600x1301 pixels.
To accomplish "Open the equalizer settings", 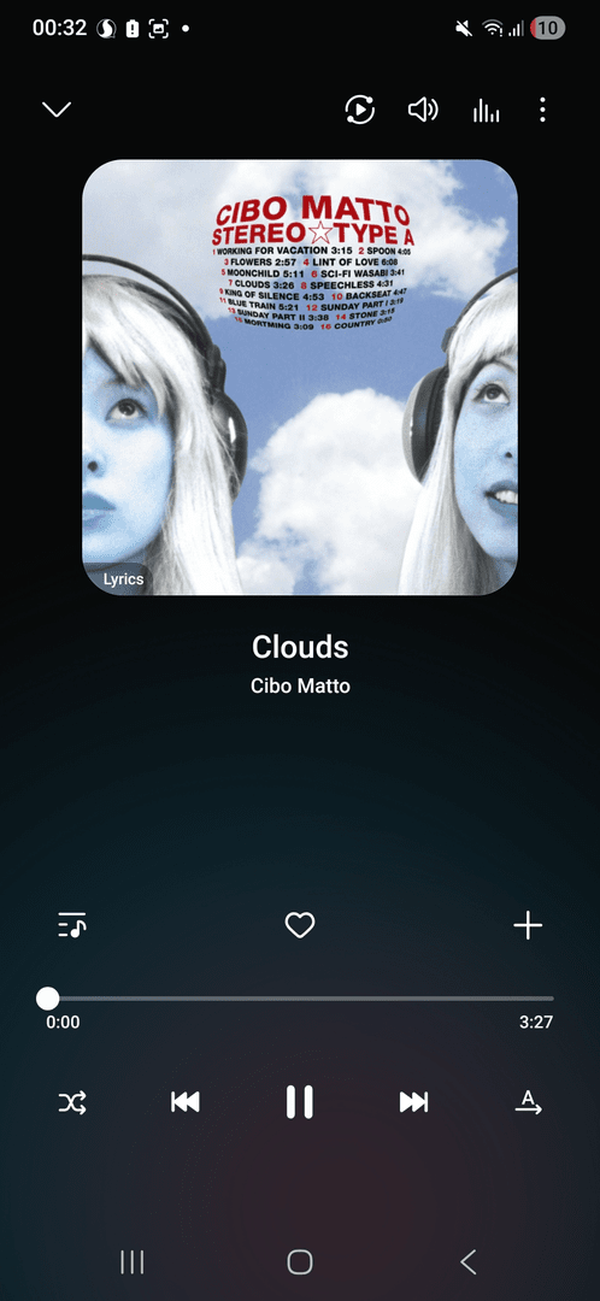I will tap(486, 110).
